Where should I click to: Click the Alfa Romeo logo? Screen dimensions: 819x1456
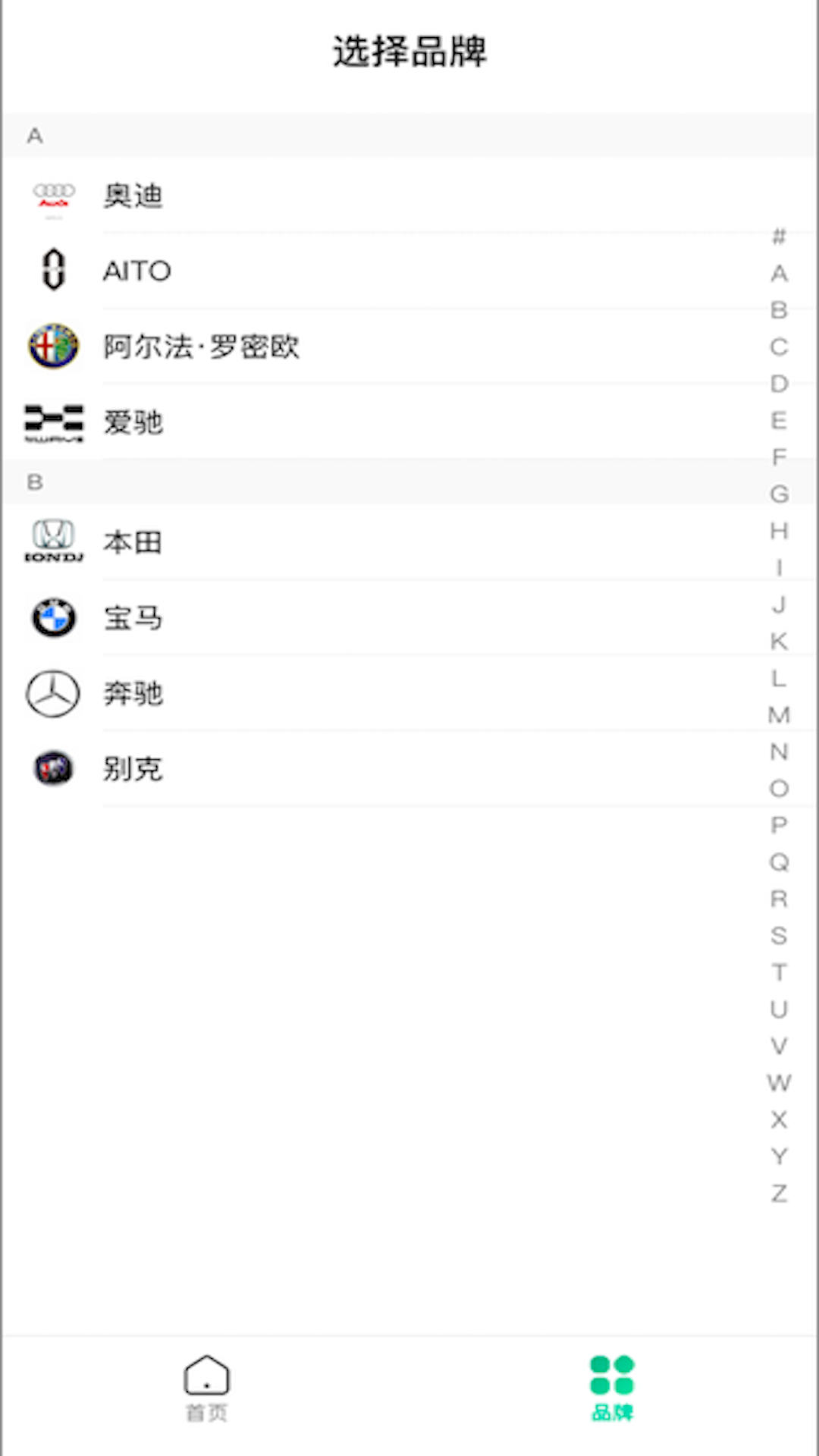(x=53, y=347)
